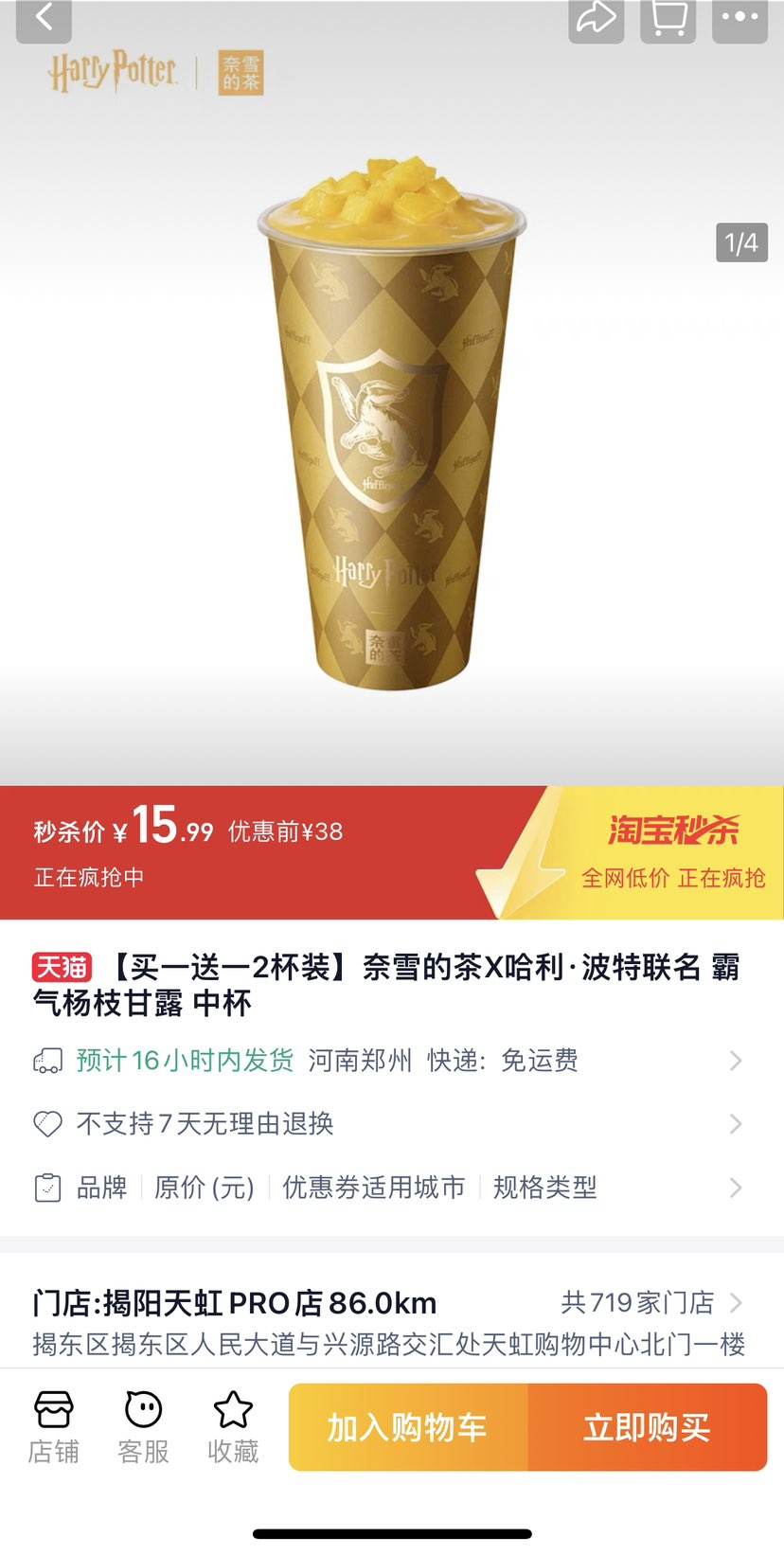Viewport: 784px width, 1555px height.
Task: Open the shopping cart icon
Action: click(668, 18)
